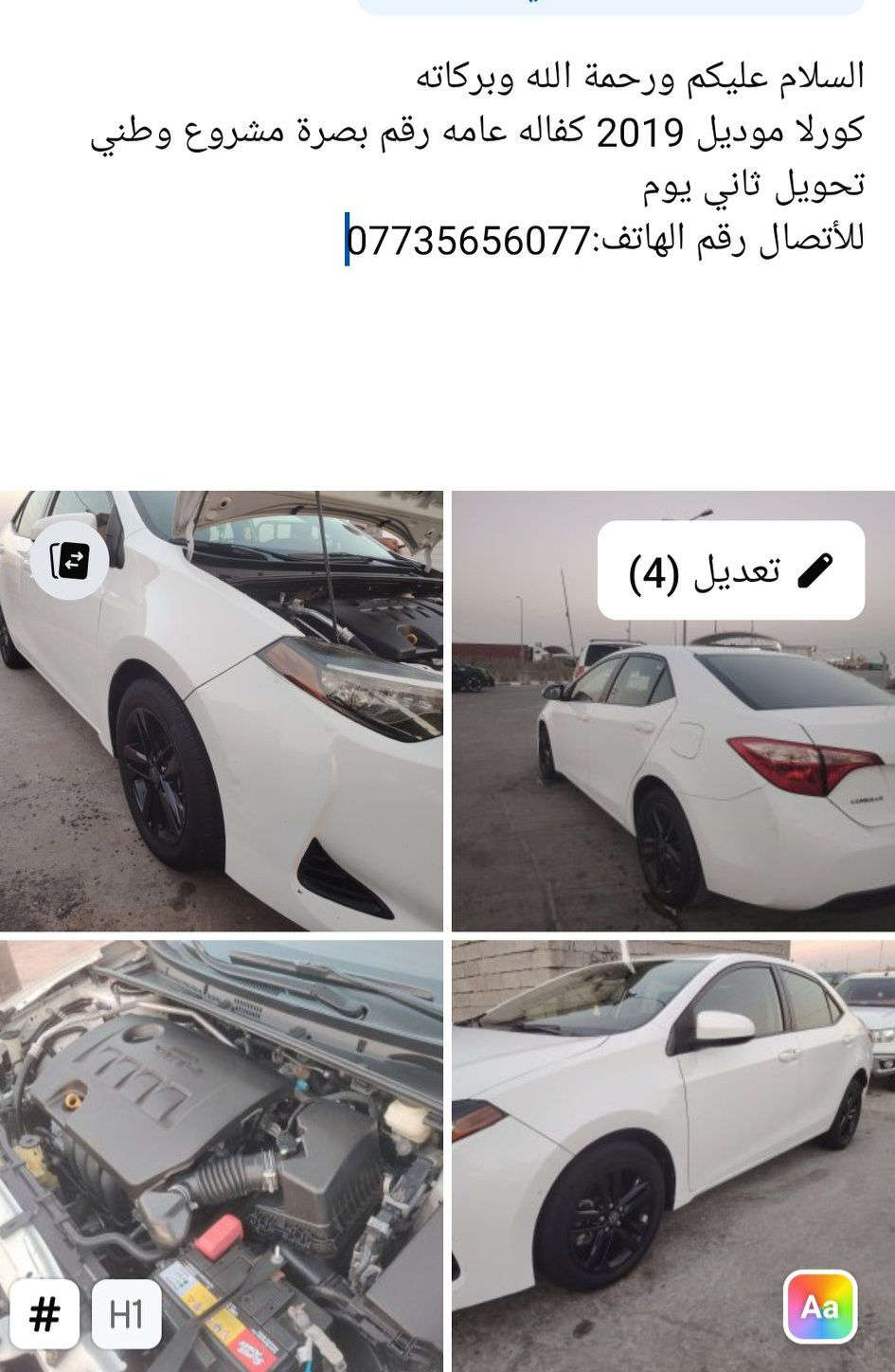Insert a hashtag with the # button
The image size is (895, 1372).
point(45,1314)
